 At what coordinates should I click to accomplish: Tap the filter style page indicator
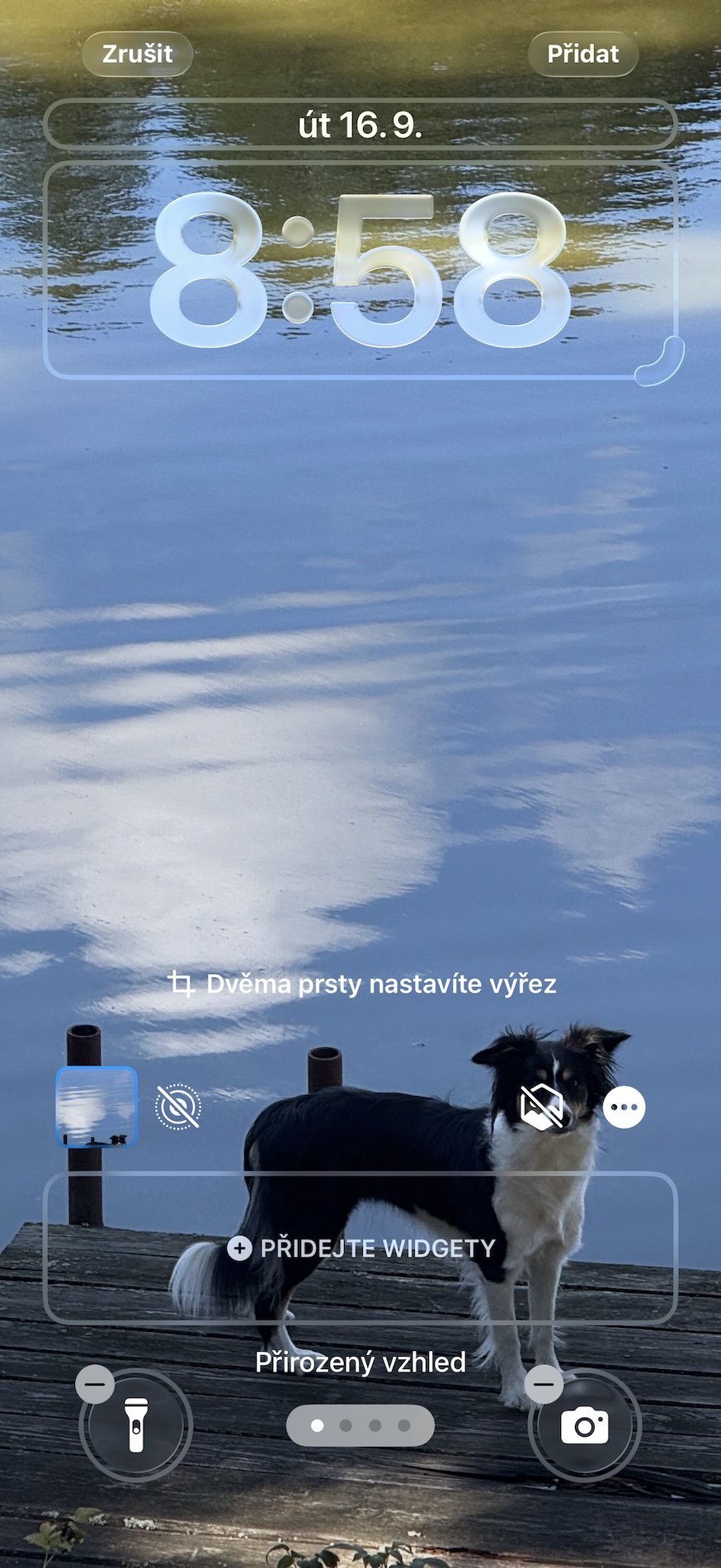tap(360, 1425)
